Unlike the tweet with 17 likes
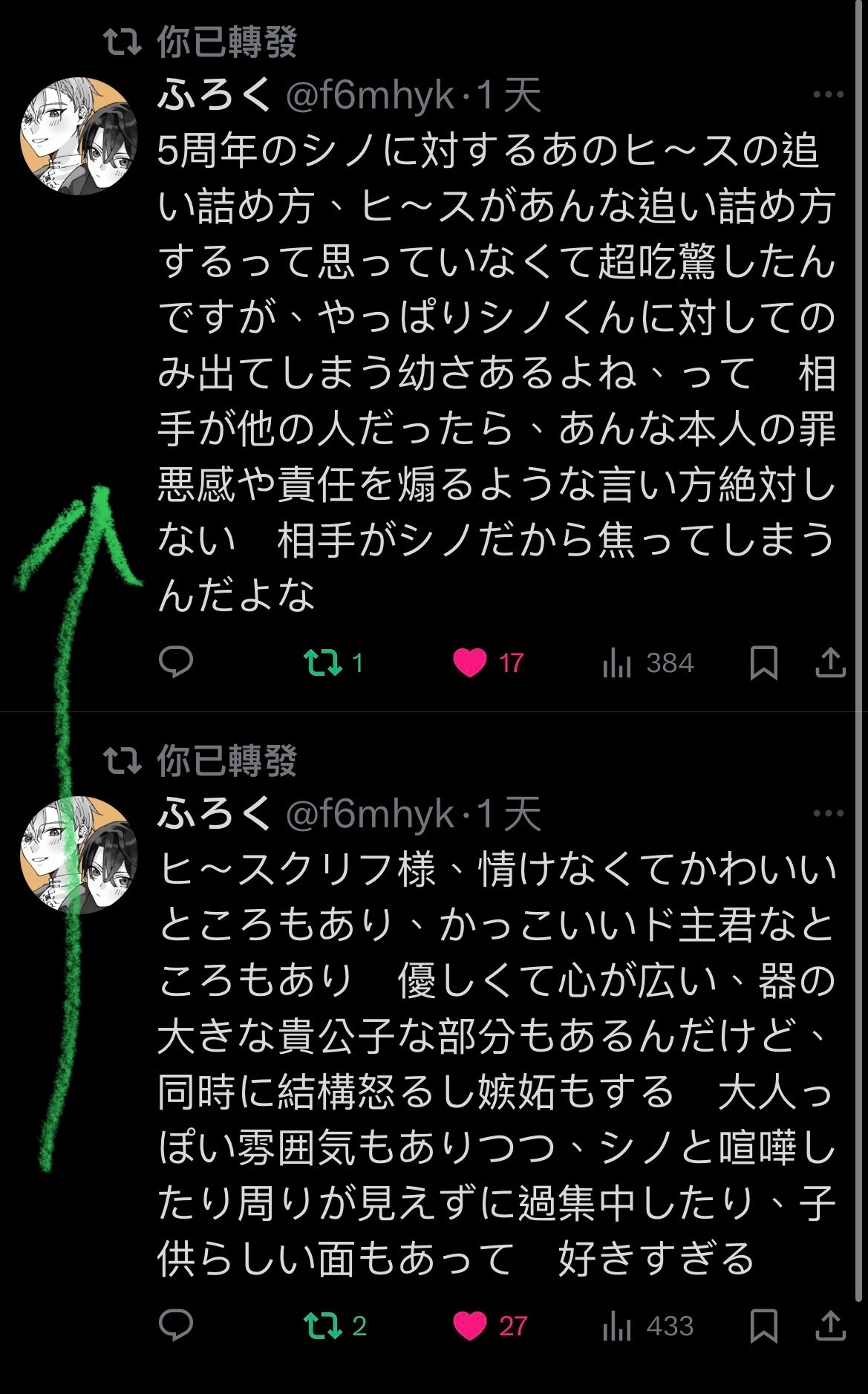Viewport: 868px width, 1394px height. pyautogui.click(x=470, y=662)
